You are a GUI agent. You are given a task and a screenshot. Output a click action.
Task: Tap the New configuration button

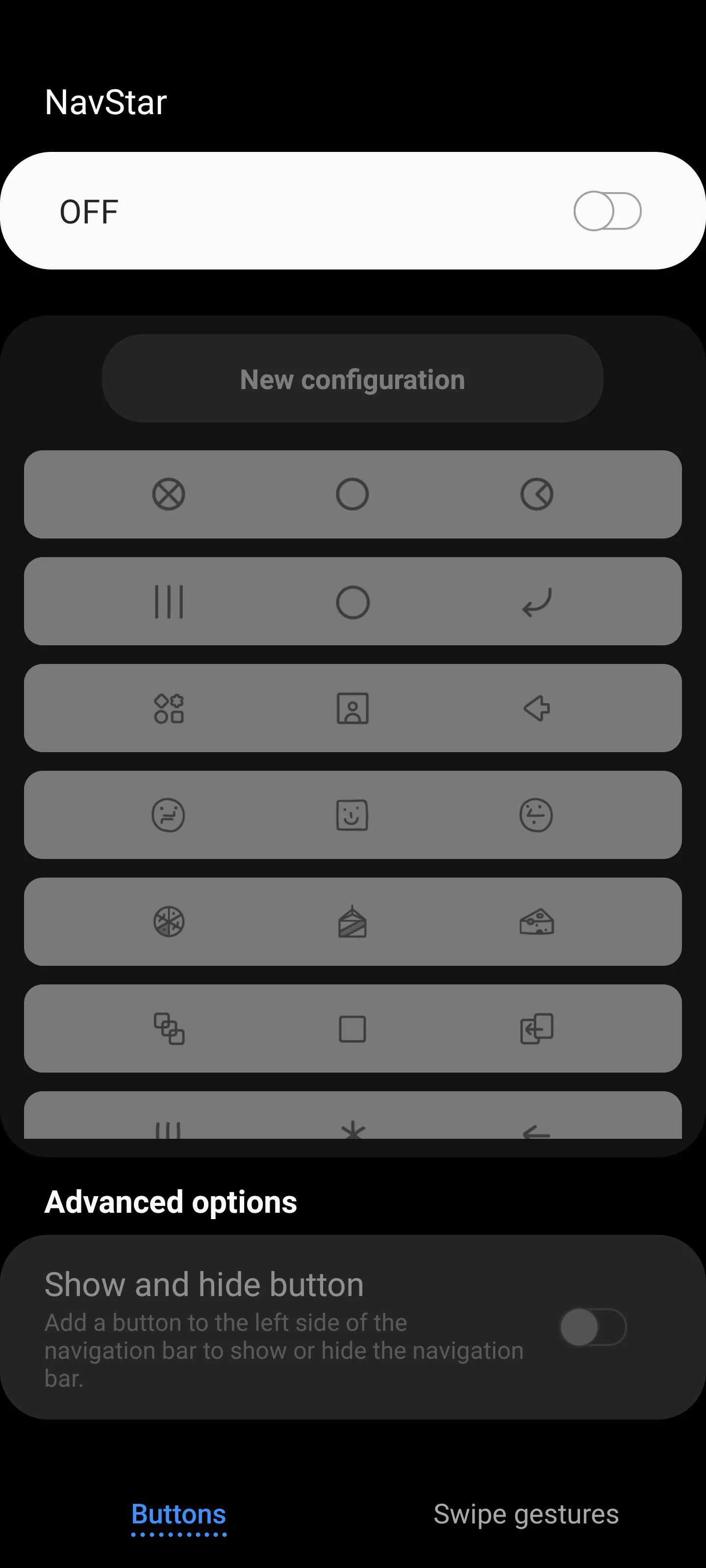click(353, 379)
